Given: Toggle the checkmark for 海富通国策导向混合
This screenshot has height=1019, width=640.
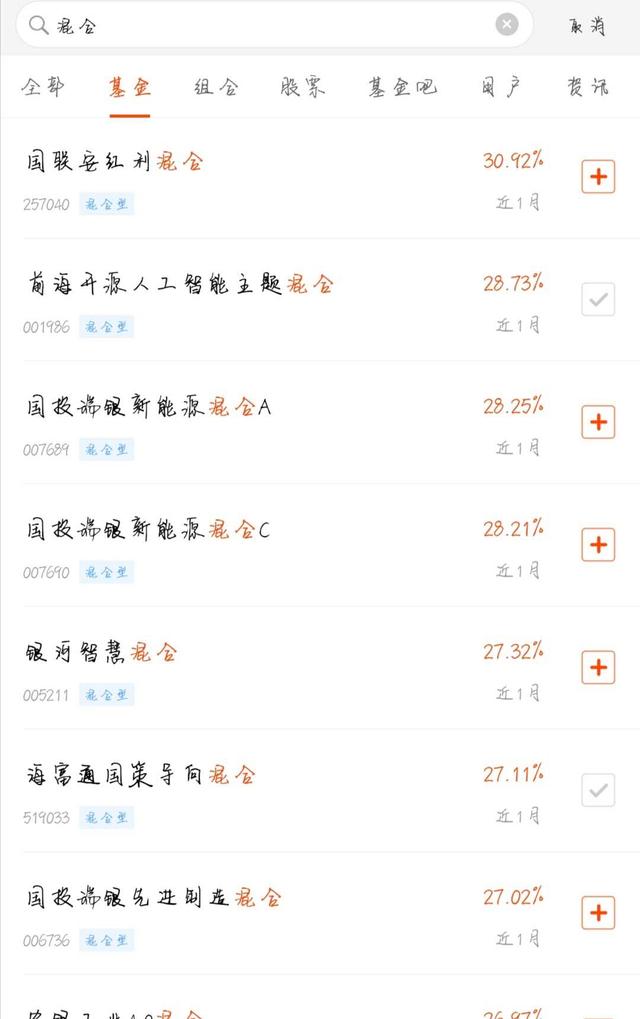Looking at the screenshot, I should point(598,790).
